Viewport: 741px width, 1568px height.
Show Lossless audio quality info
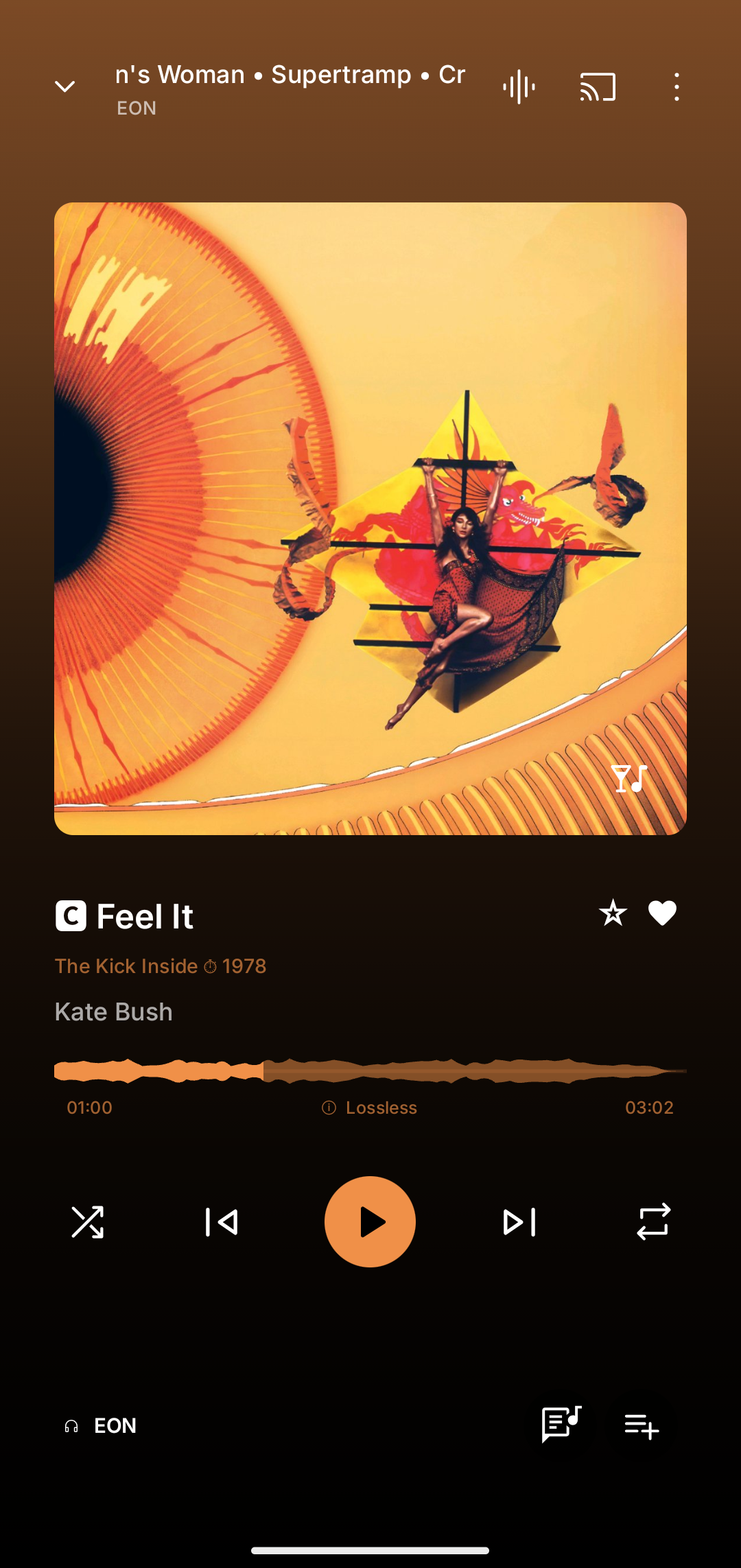(x=370, y=1108)
